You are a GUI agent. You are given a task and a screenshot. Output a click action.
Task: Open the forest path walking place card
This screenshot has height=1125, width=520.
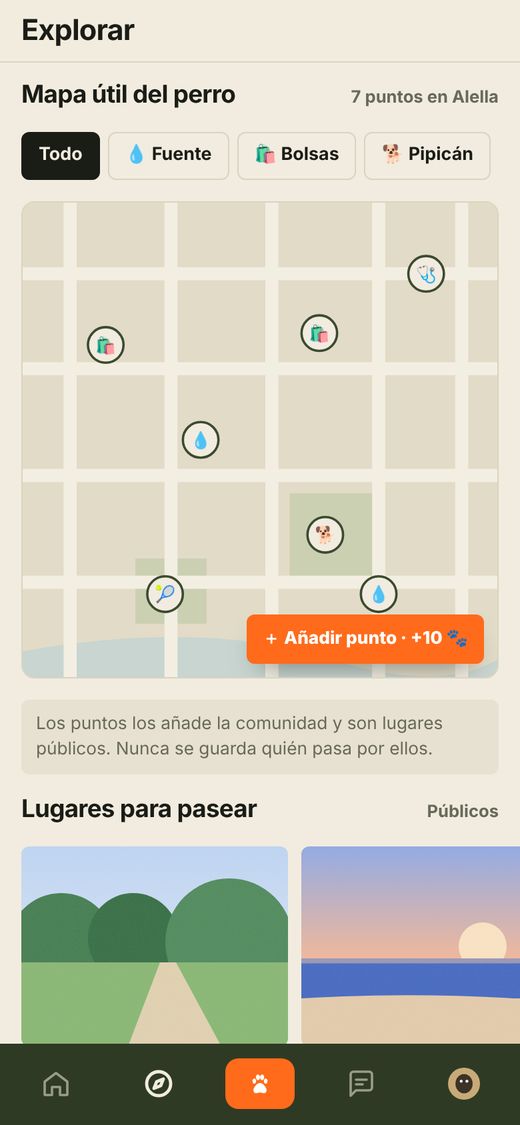point(155,945)
